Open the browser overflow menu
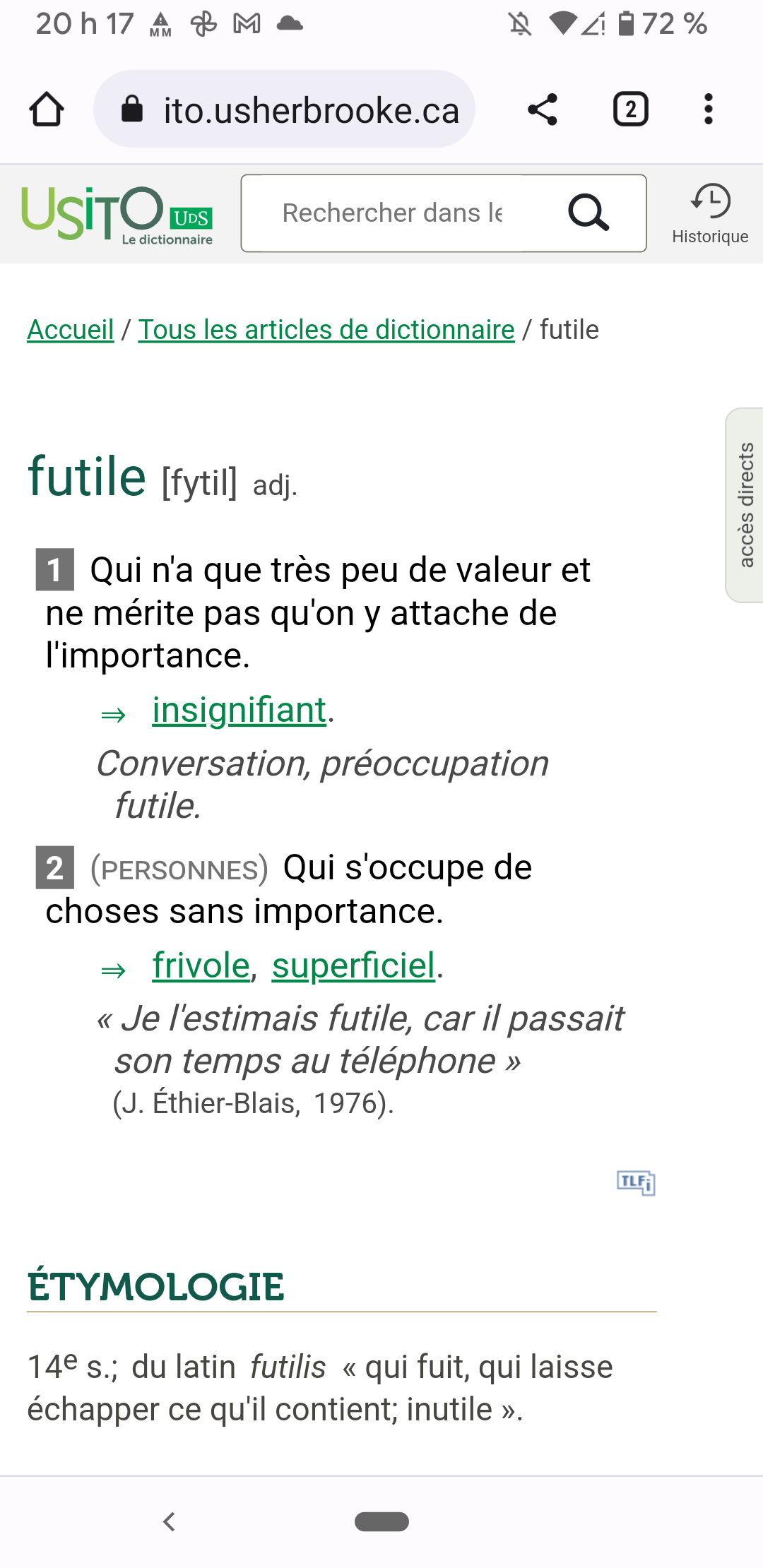Screen dimensions: 763x1568 click(709, 109)
